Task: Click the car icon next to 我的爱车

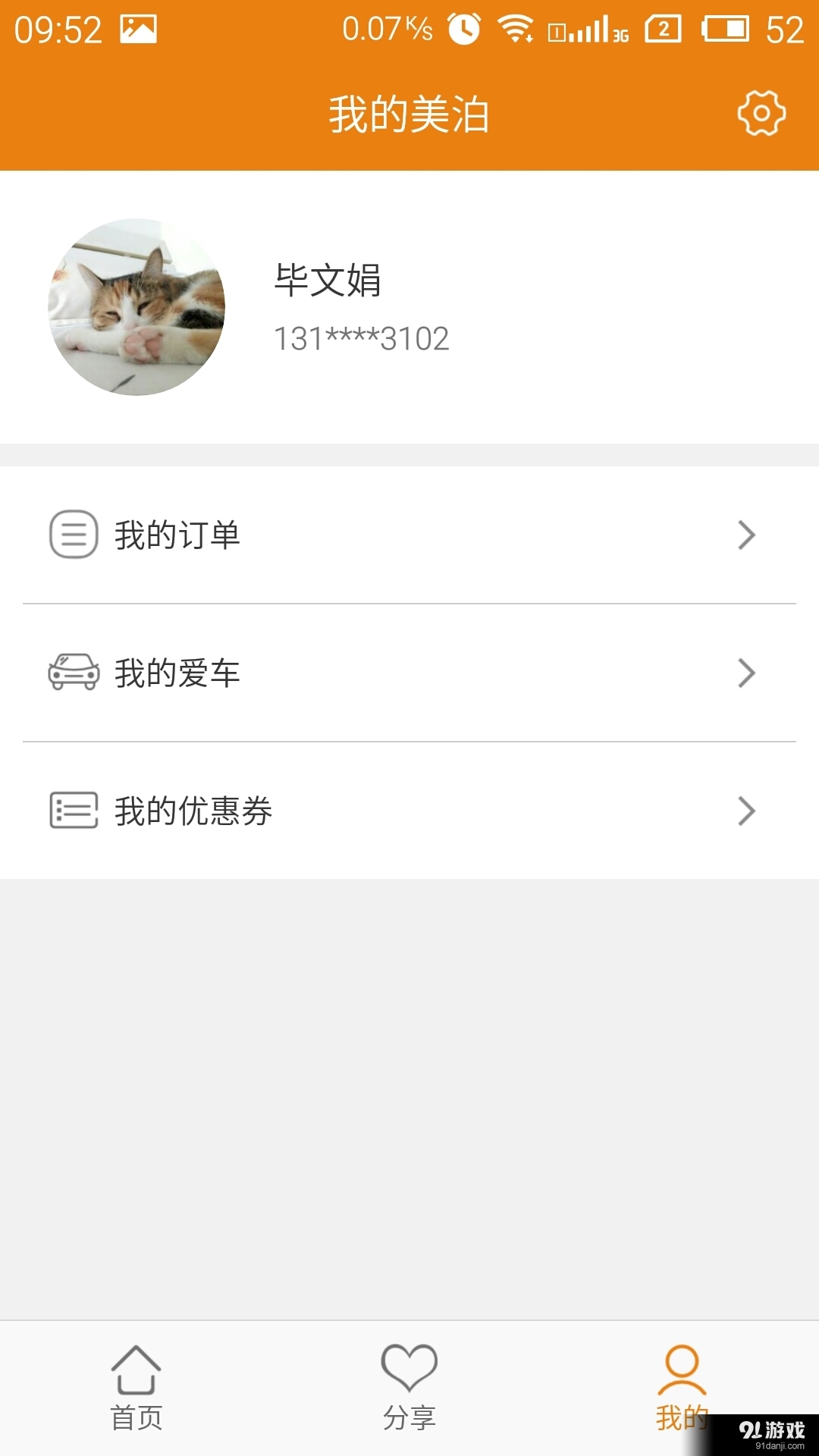Action: (72, 673)
